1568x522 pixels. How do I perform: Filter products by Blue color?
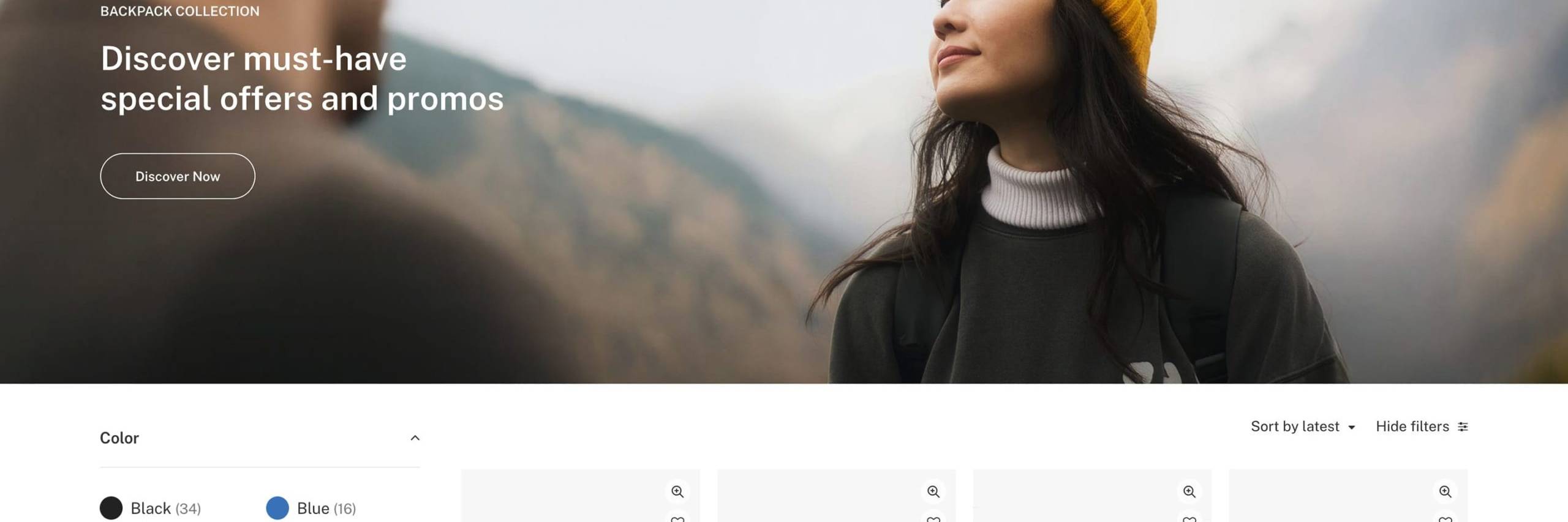click(312, 508)
